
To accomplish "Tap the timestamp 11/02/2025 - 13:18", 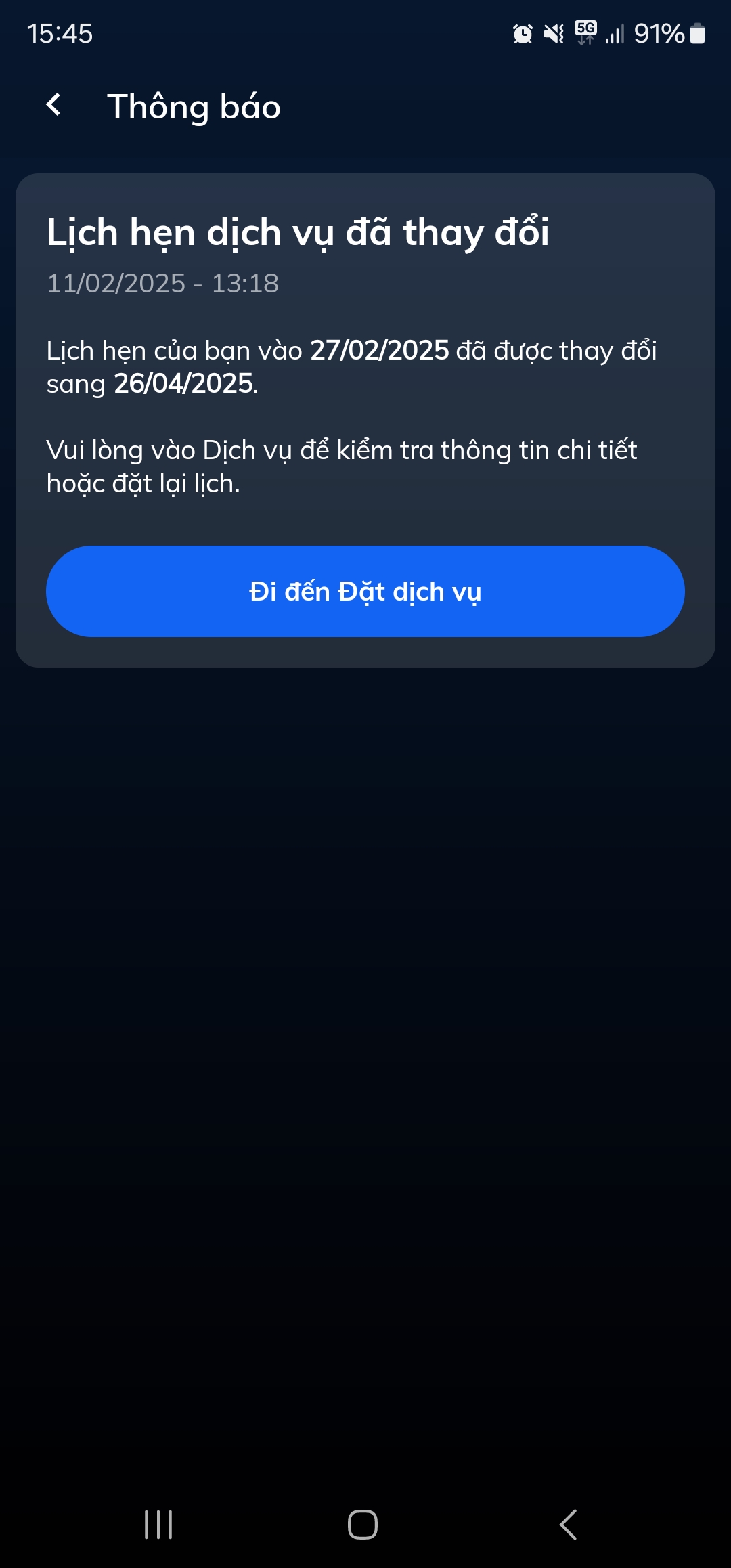I will 162,284.
